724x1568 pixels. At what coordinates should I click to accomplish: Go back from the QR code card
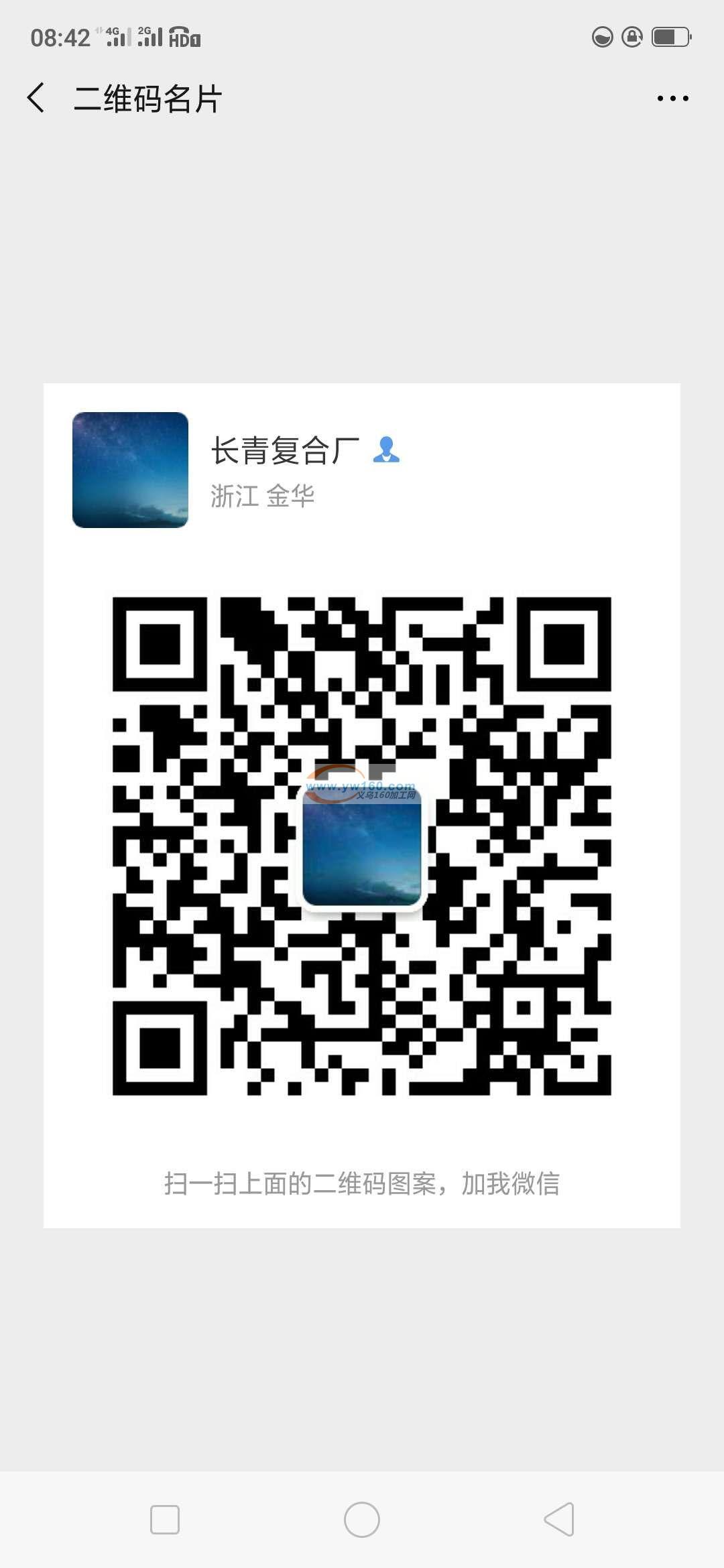[36, 98]
